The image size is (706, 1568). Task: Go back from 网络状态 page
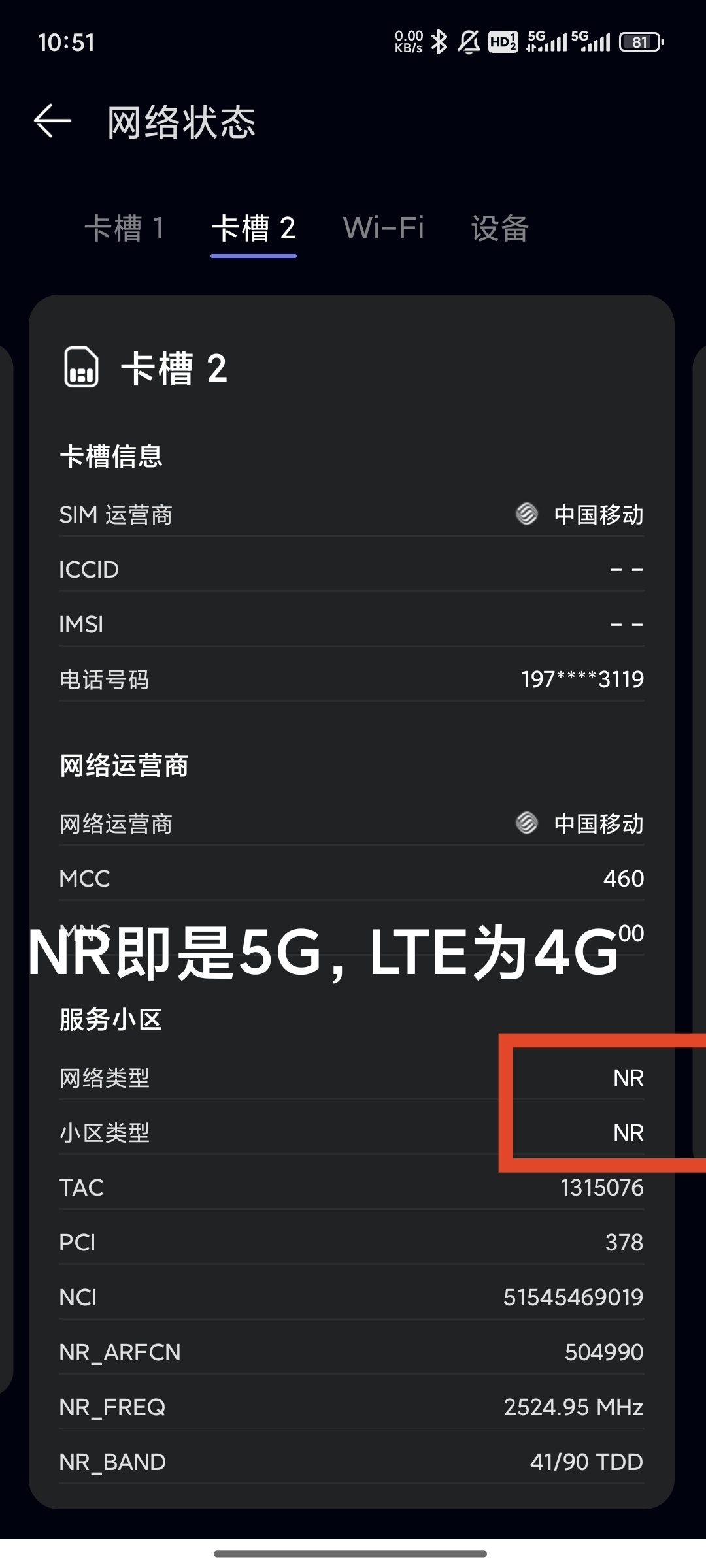pos(52,122)
